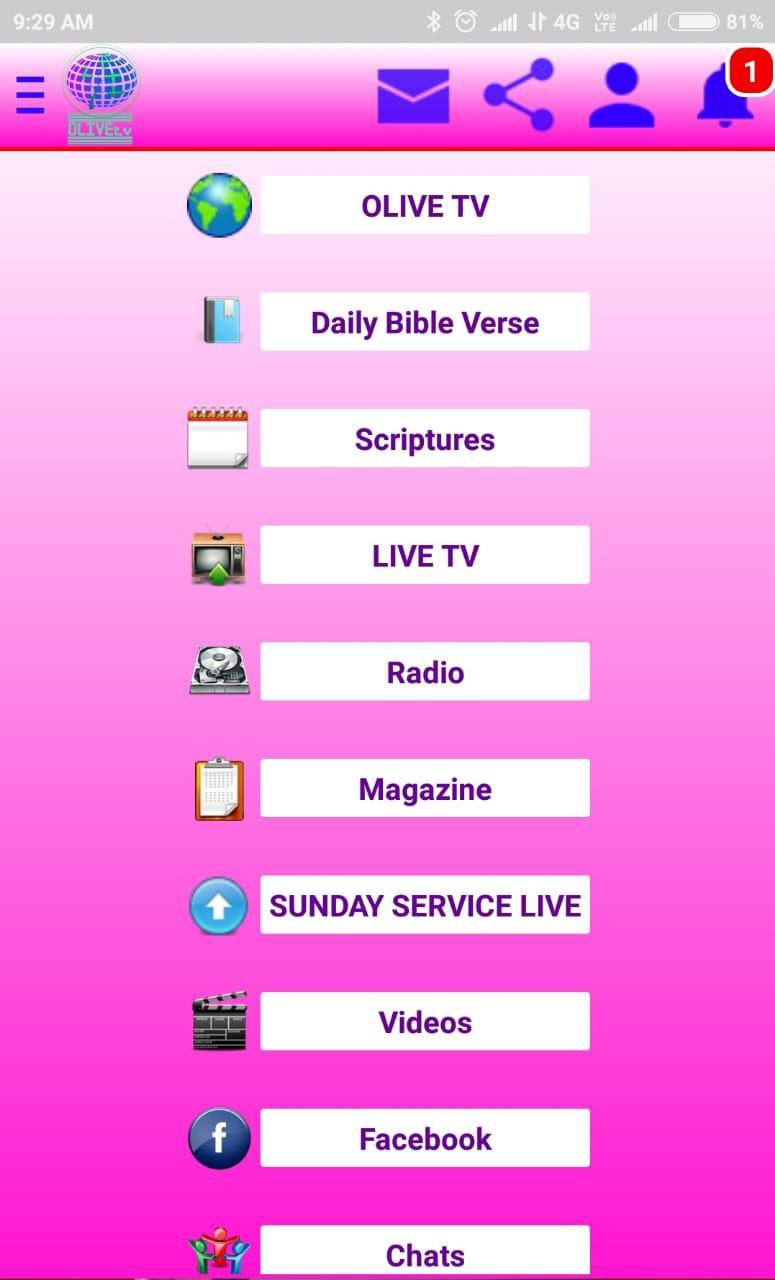The image size is (775, 1280).
Task: Tap the disc icon next to Radio
Action: point(218,671)
